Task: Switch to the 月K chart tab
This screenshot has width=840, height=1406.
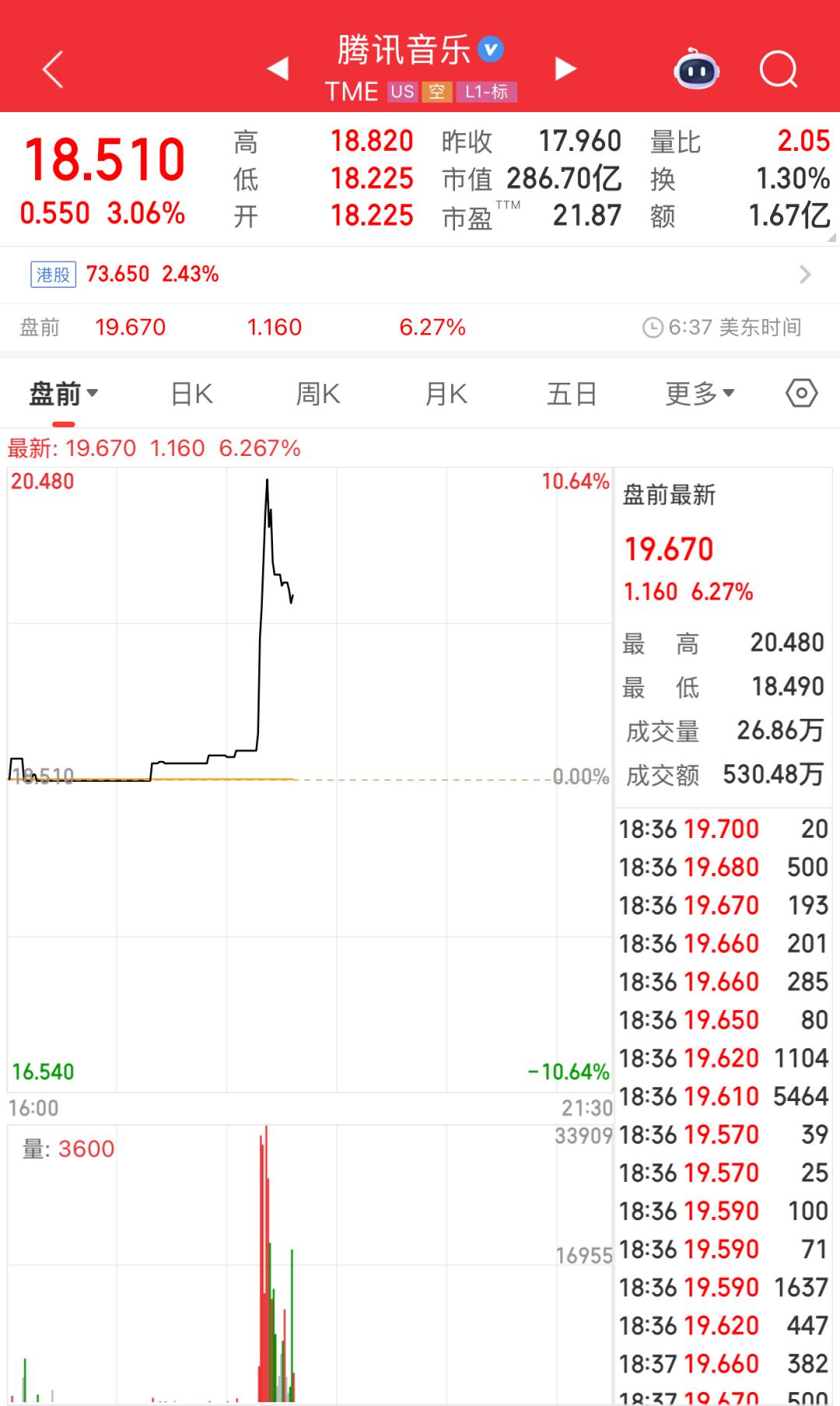Action: 446,394
